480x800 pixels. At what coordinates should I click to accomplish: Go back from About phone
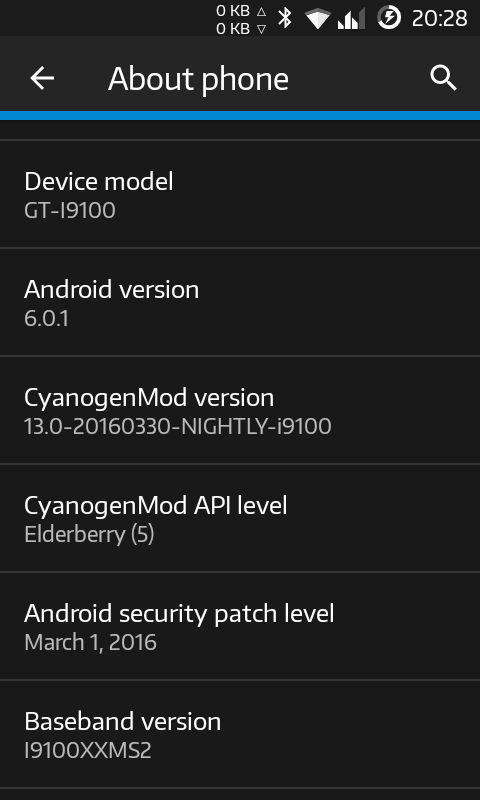42,79
